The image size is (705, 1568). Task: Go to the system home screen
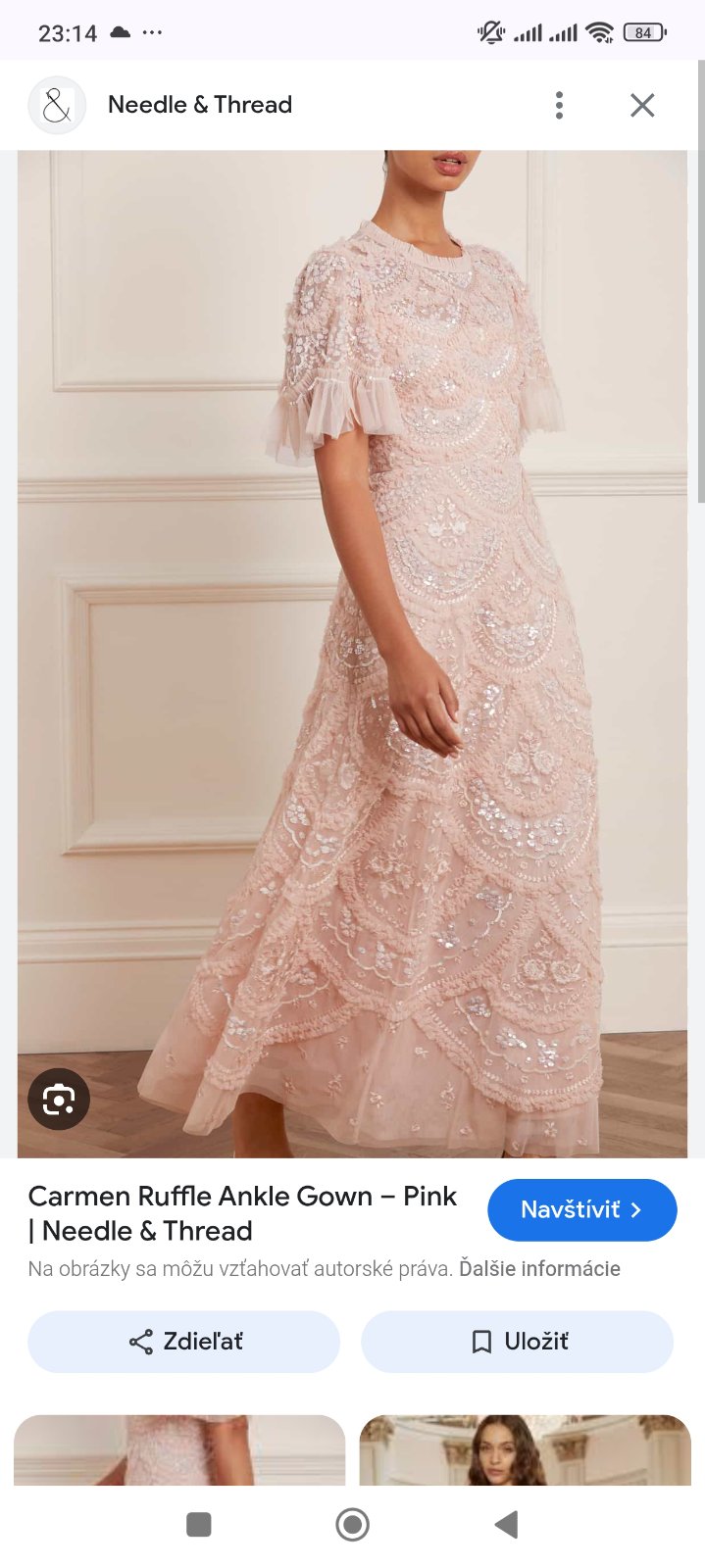(x=352, y=1524)
